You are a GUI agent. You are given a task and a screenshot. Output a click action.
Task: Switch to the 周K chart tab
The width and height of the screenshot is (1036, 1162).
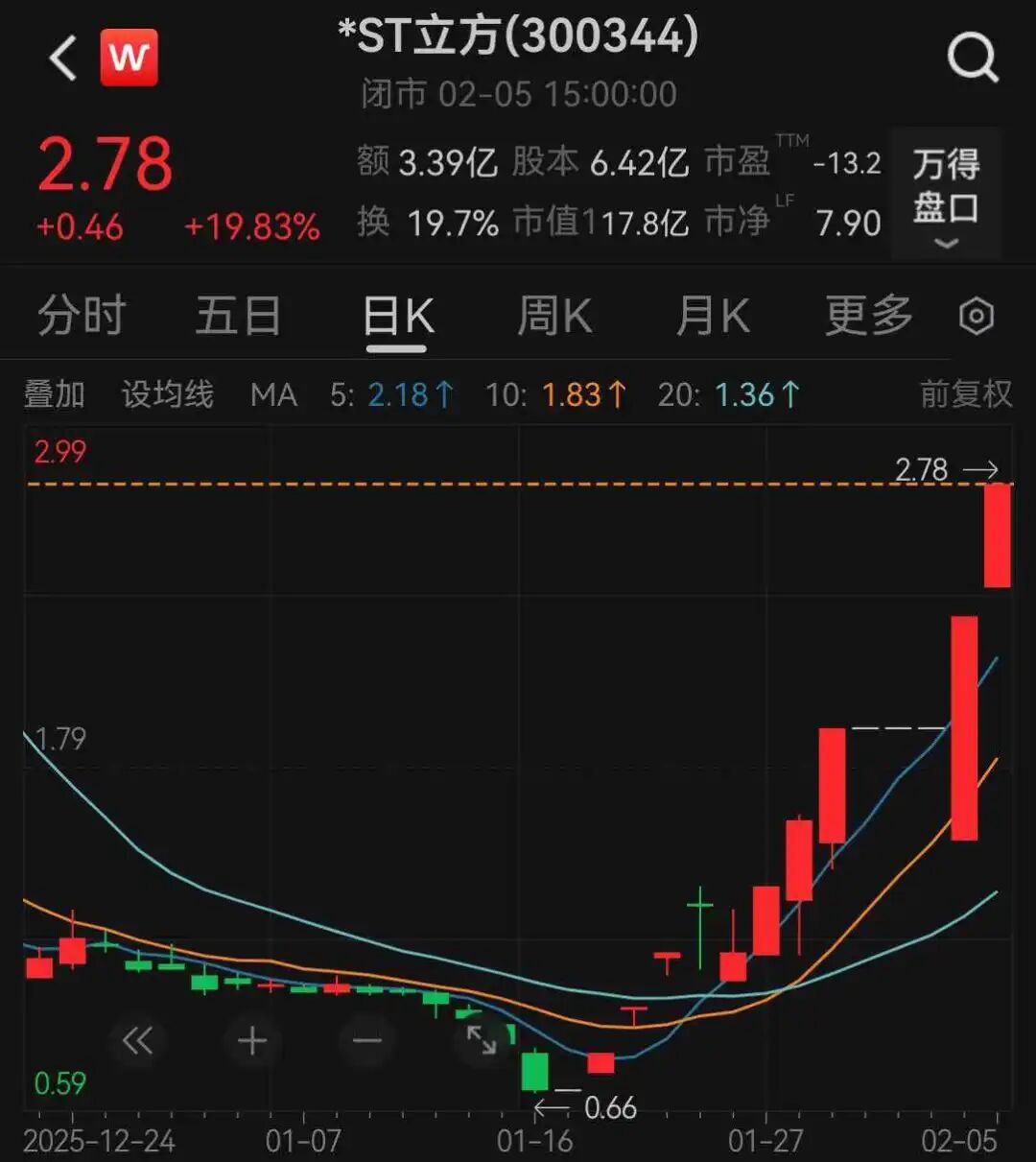point(554,316)
